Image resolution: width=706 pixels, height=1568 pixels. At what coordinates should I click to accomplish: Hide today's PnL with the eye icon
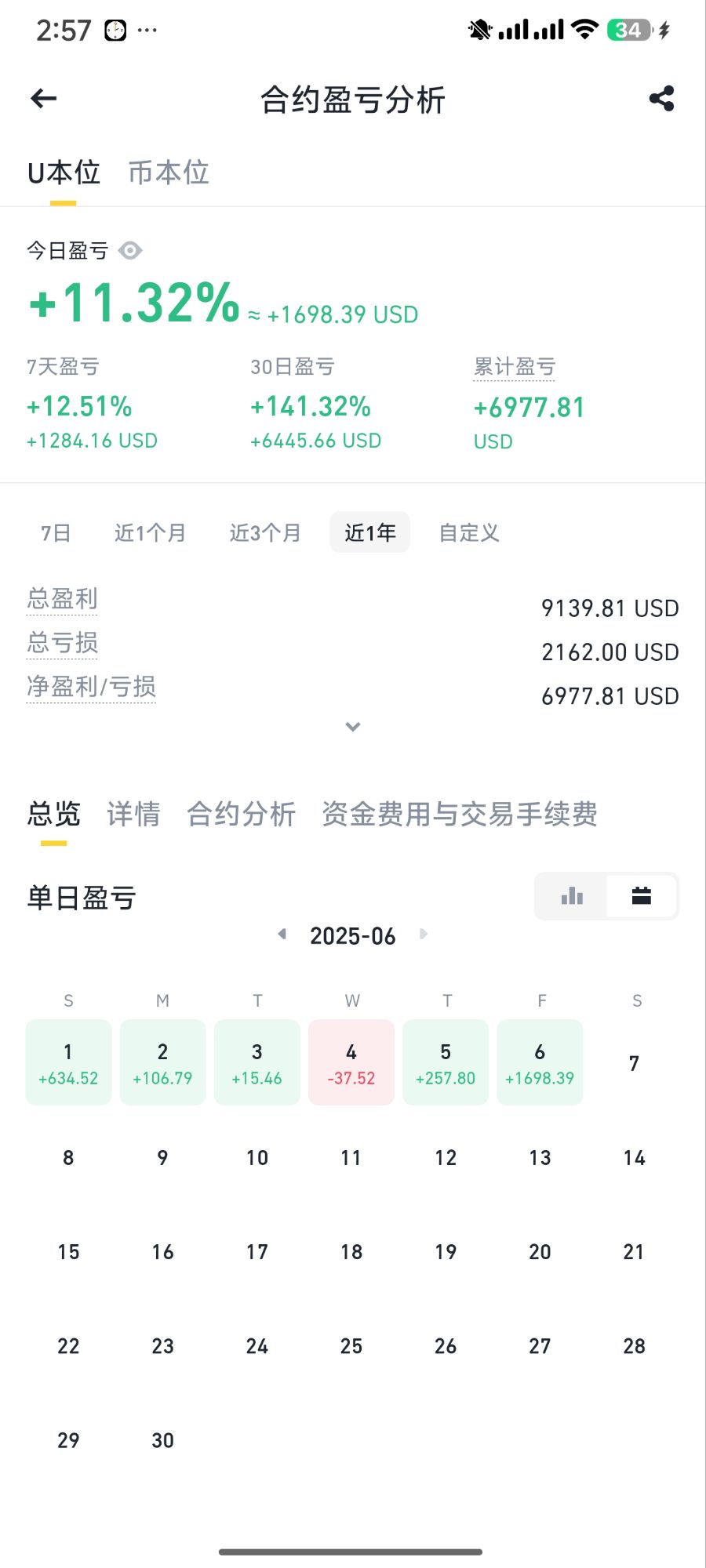click(x=130, y=250)
